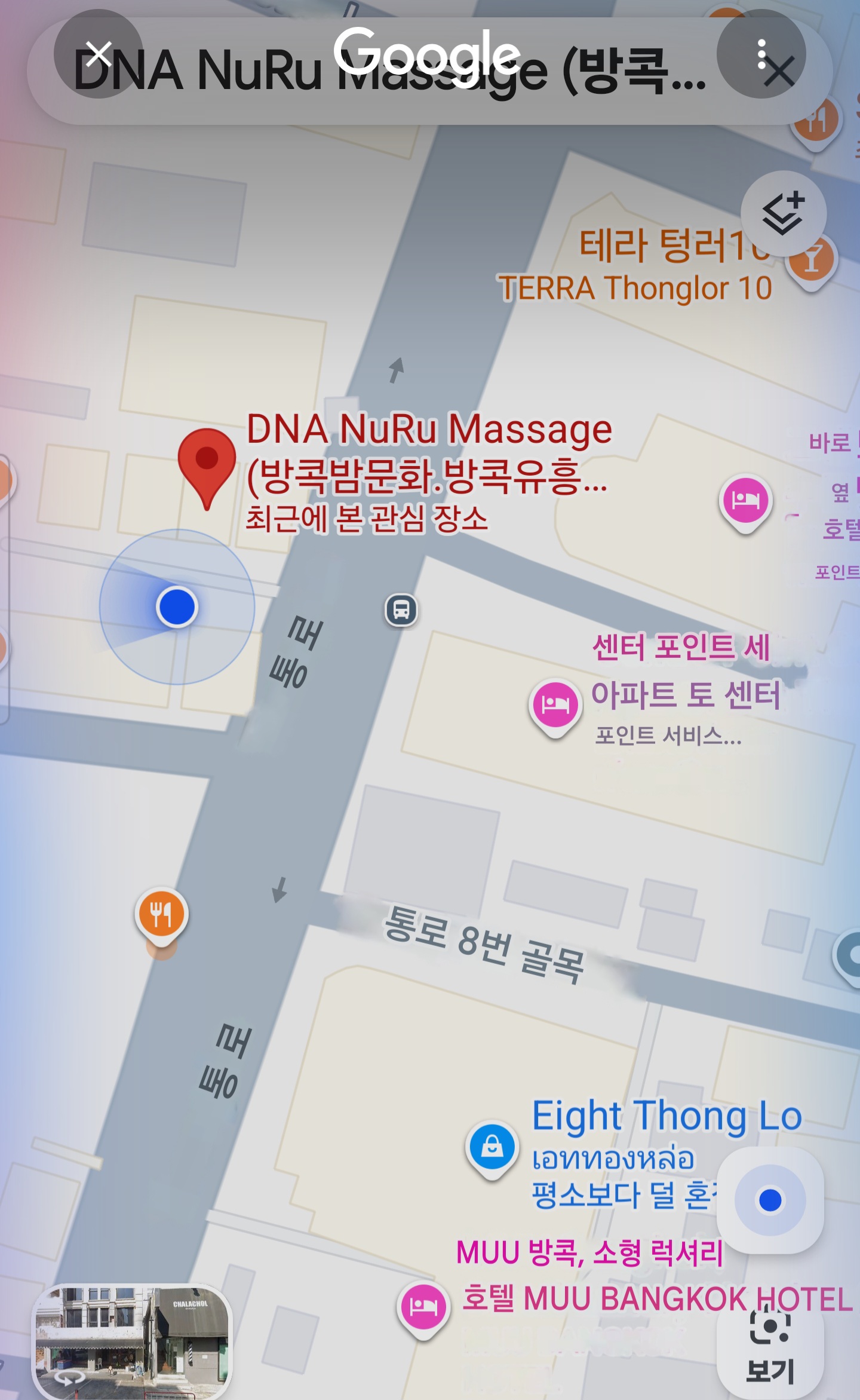
Task: Select the bus stop marker
Action: (401, 610)
